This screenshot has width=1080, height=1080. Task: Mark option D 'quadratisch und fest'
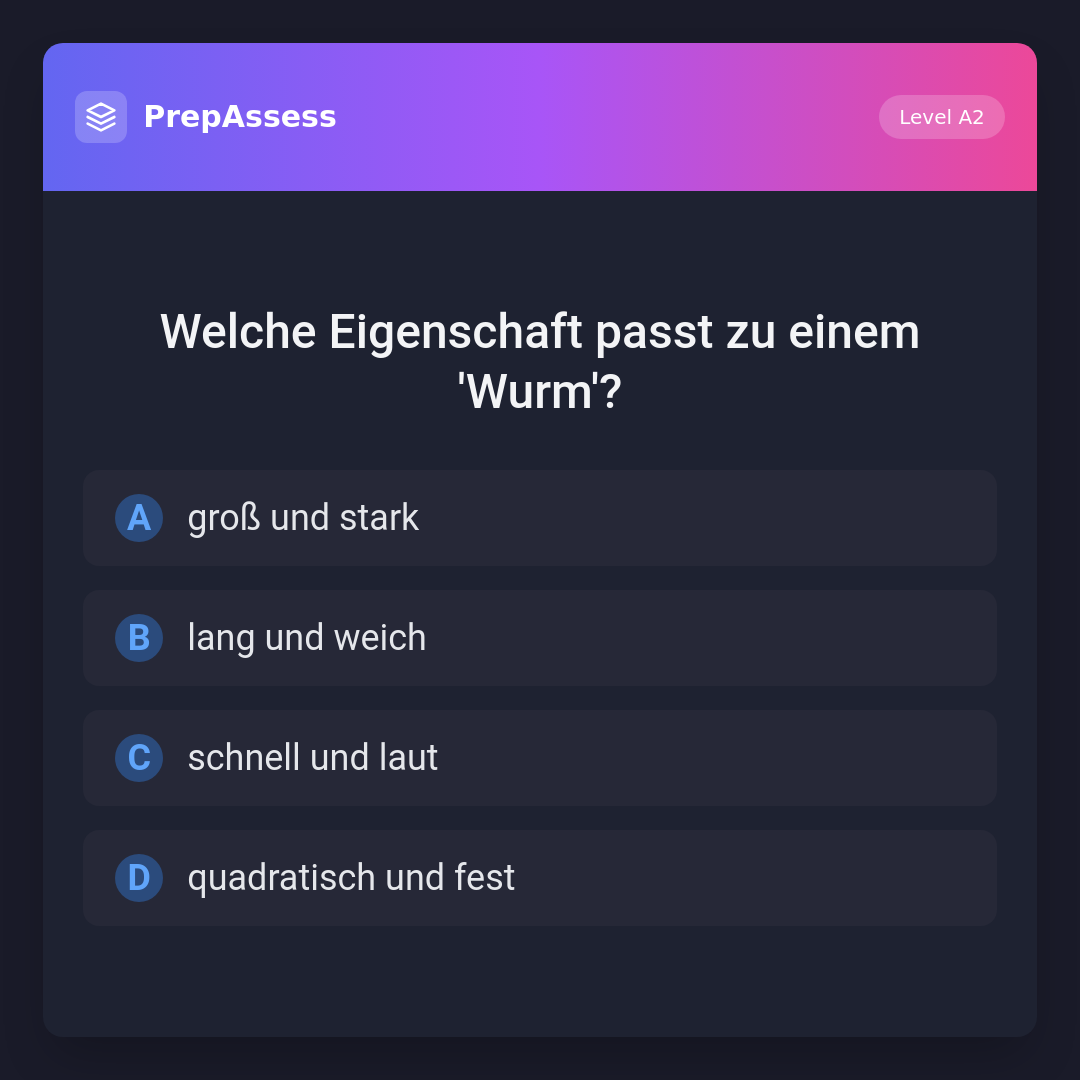coord(540,878)
